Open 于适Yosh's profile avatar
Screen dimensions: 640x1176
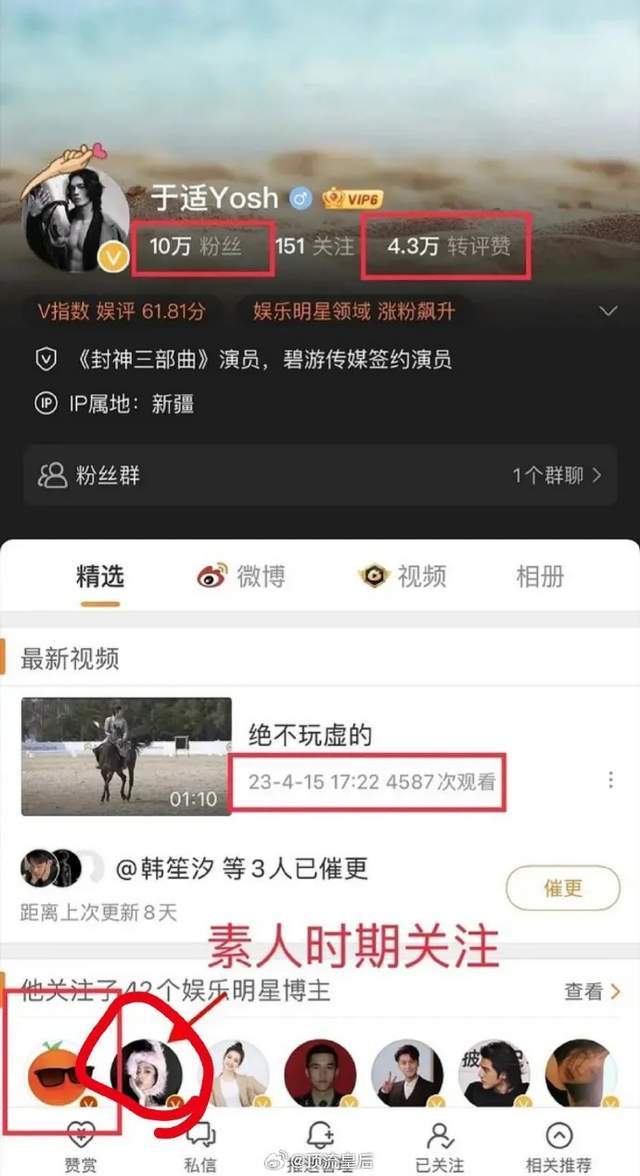point(77,220)
